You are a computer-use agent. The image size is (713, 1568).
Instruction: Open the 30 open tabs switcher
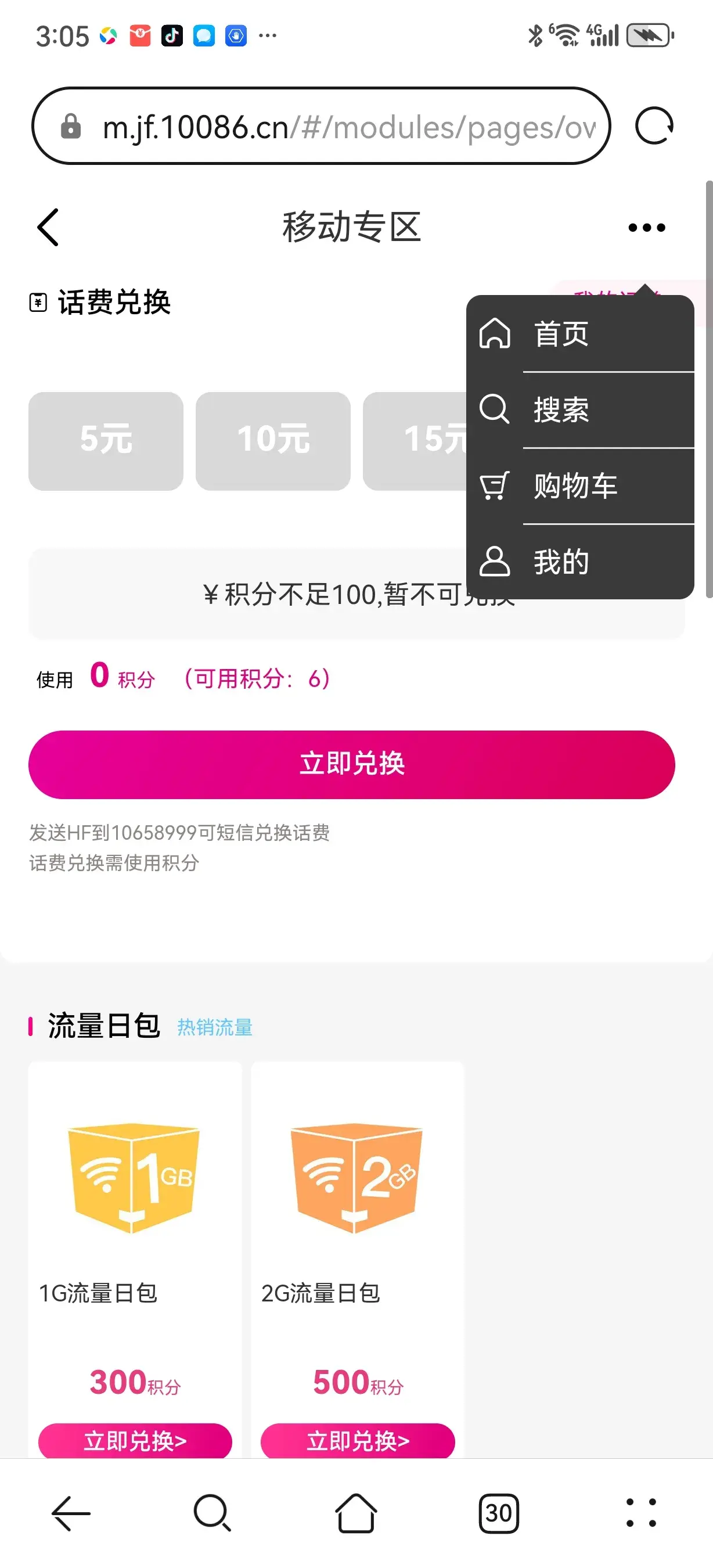coord(498,1513)
